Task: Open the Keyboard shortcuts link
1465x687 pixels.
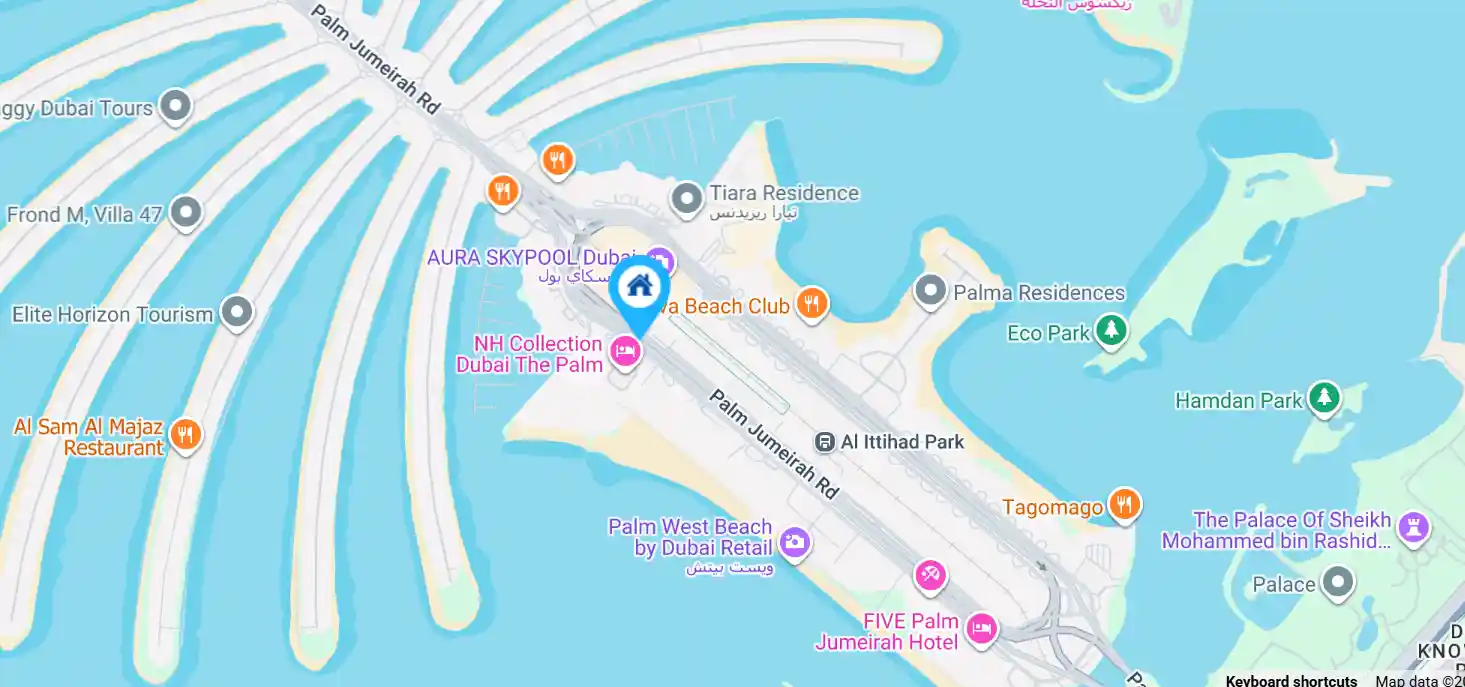Action: click(1291, 680)
